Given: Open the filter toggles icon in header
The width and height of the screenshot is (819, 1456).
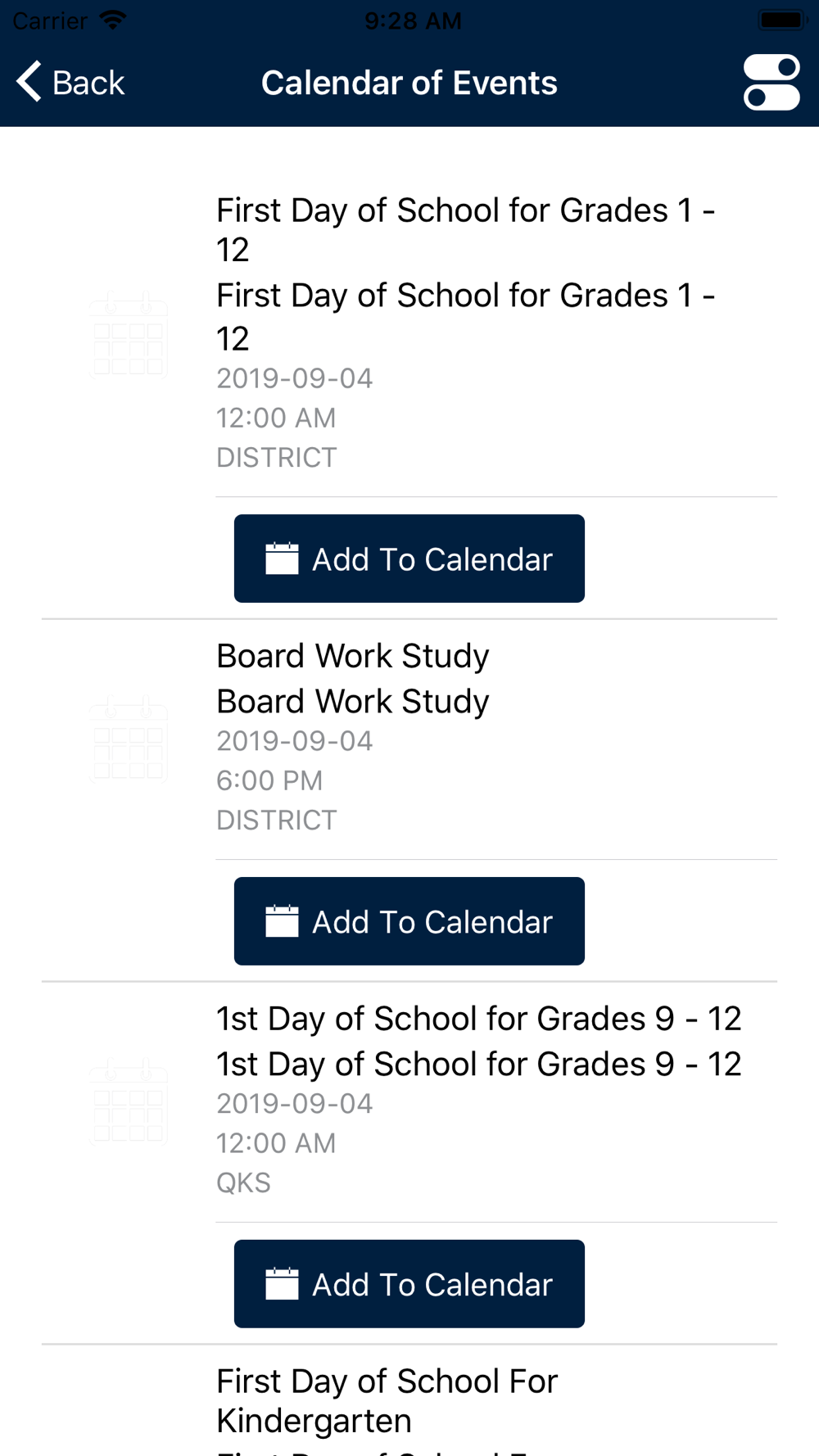Looking at the screenshot, I should tap(771, 83).
